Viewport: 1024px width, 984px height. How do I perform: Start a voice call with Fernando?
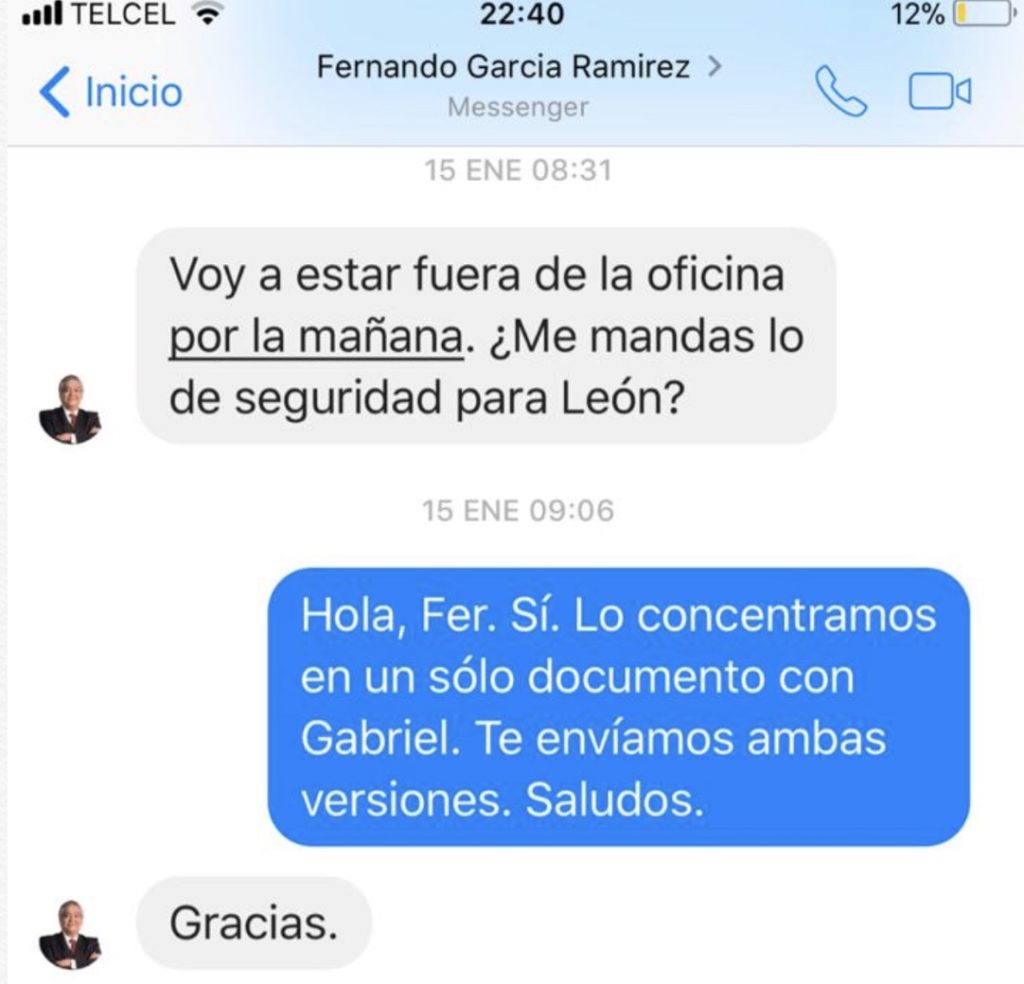click(x=840, y=91)
